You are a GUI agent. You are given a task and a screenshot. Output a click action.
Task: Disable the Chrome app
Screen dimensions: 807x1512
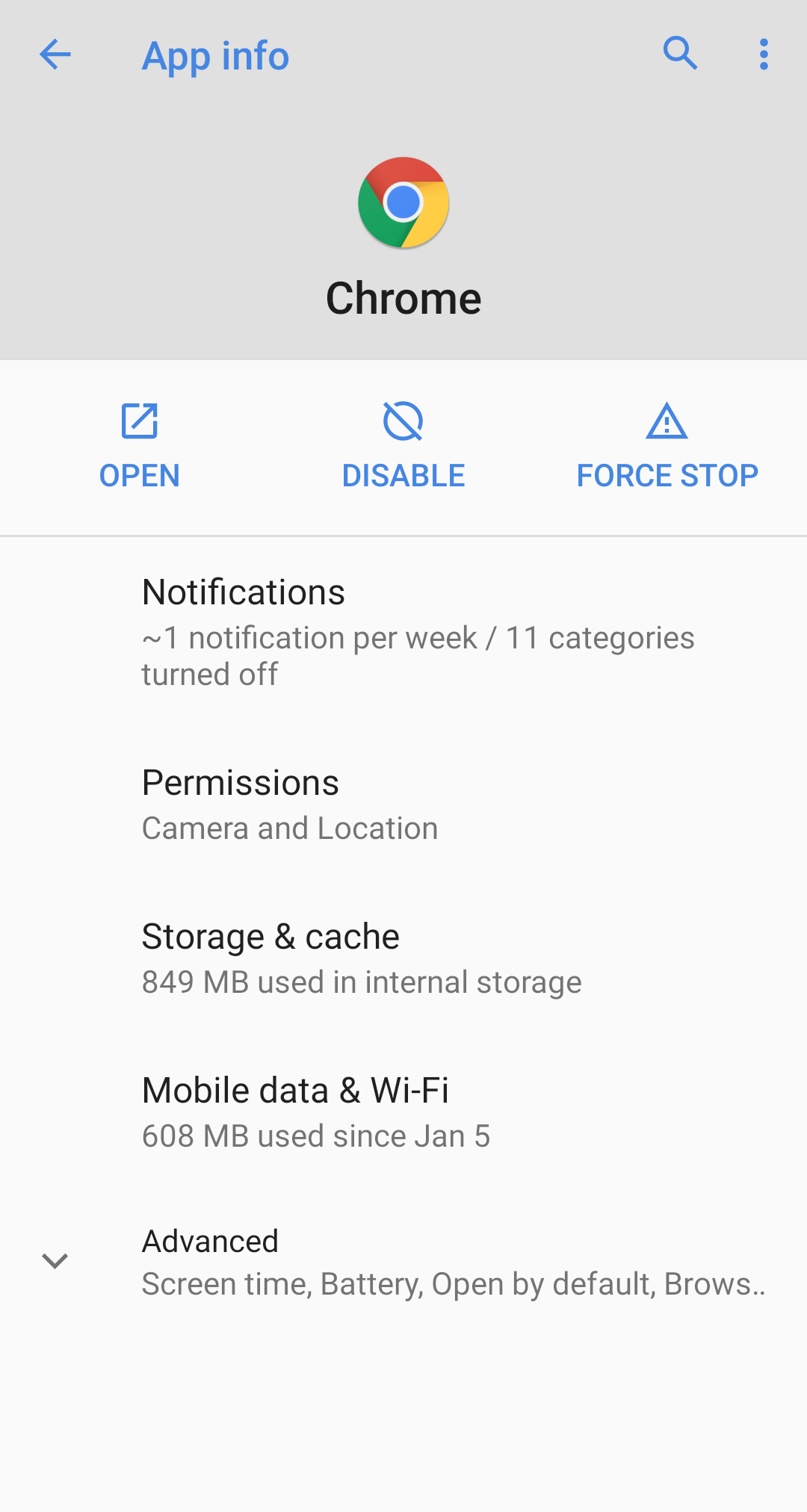(403, 447)
